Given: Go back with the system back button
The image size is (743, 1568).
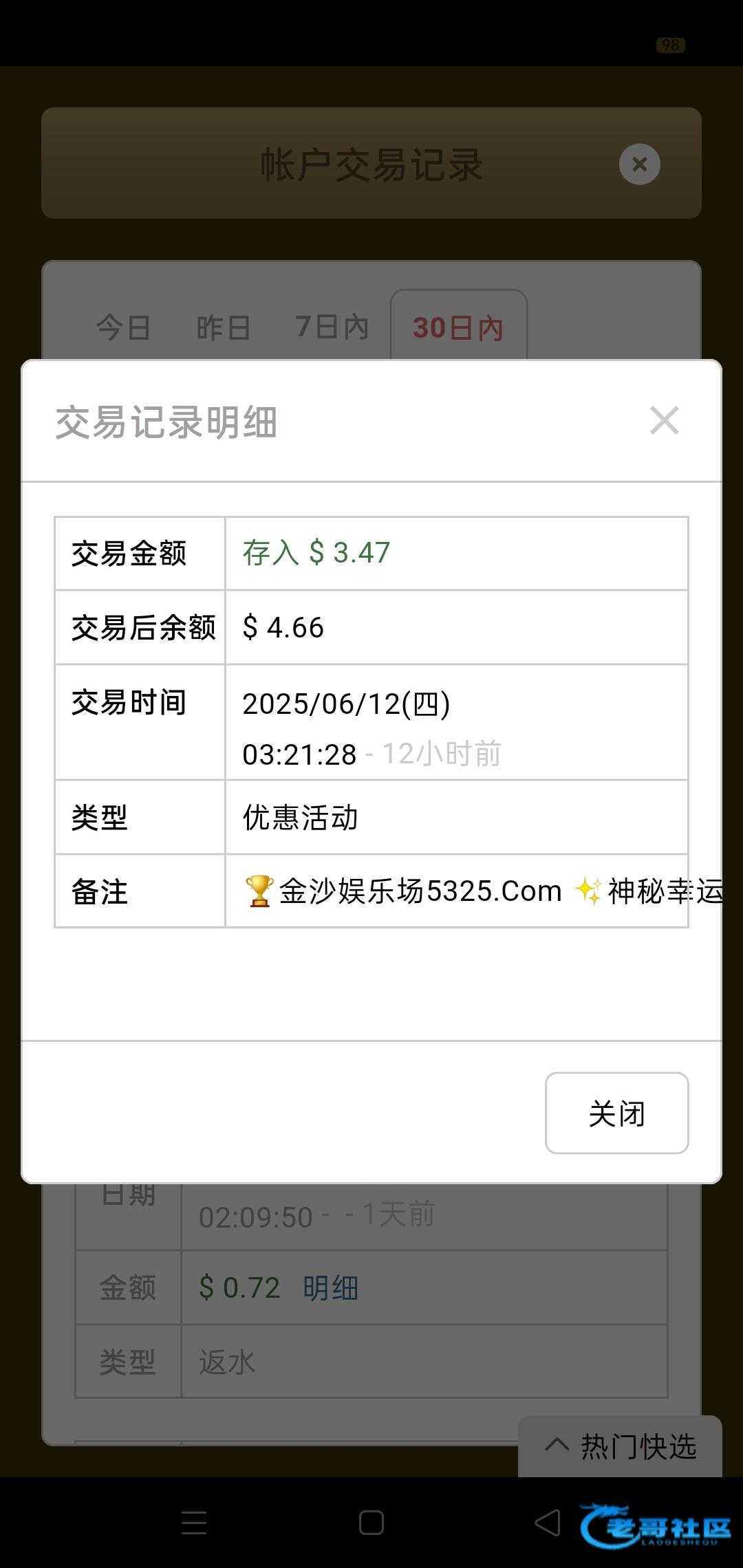Looking at the screenshot, I should click(x=548, y=1523).
